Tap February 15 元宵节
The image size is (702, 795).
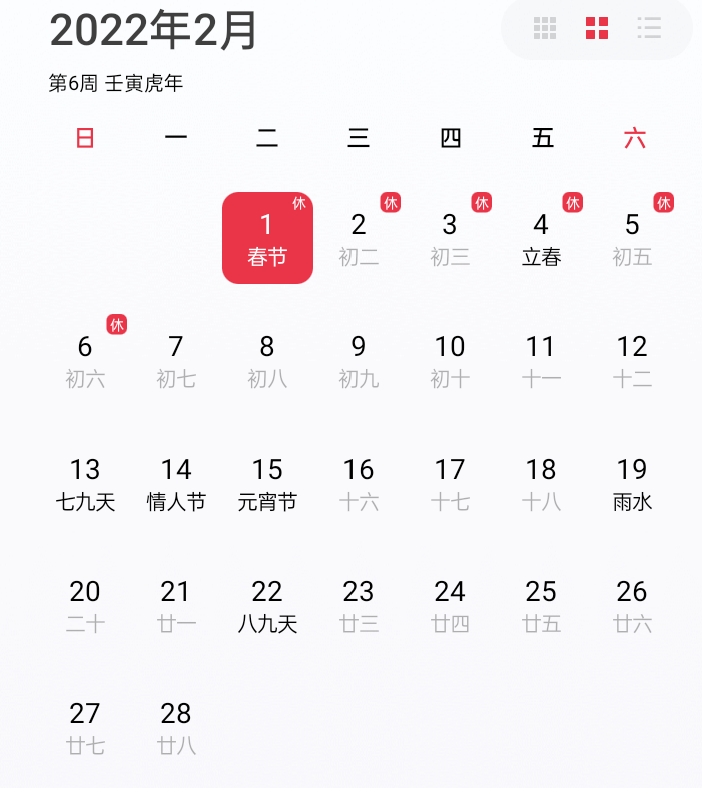coord(267,484)
